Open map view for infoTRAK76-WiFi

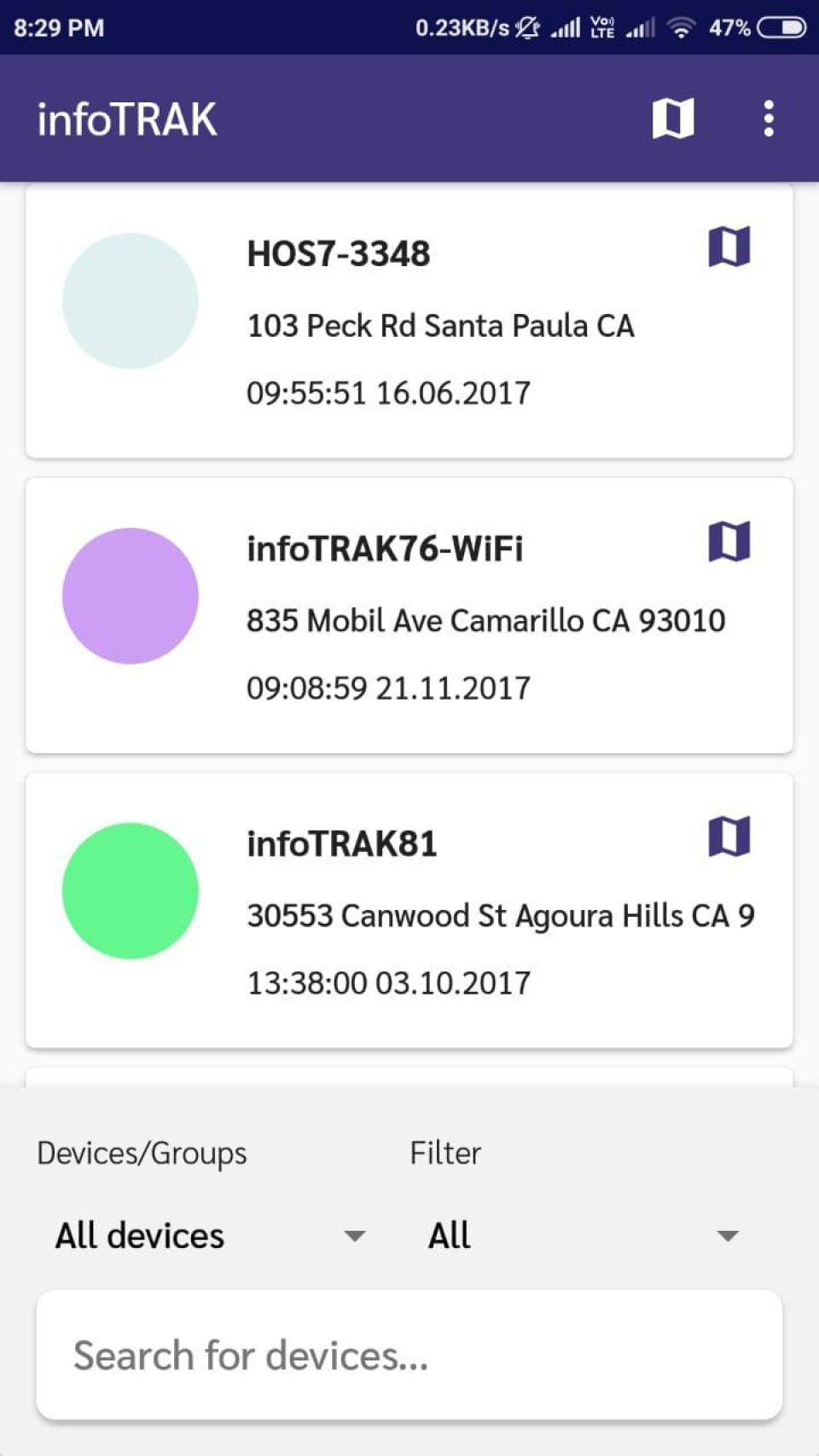729,542
